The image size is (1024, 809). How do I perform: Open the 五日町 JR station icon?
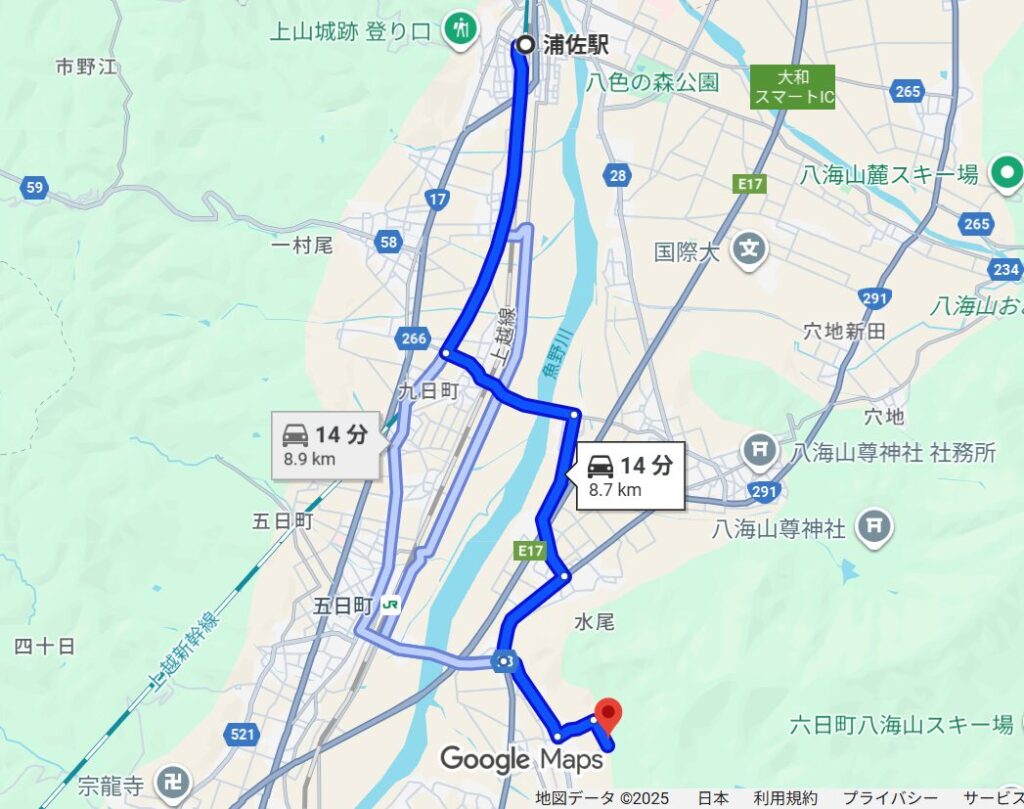[x=390, y=605]
